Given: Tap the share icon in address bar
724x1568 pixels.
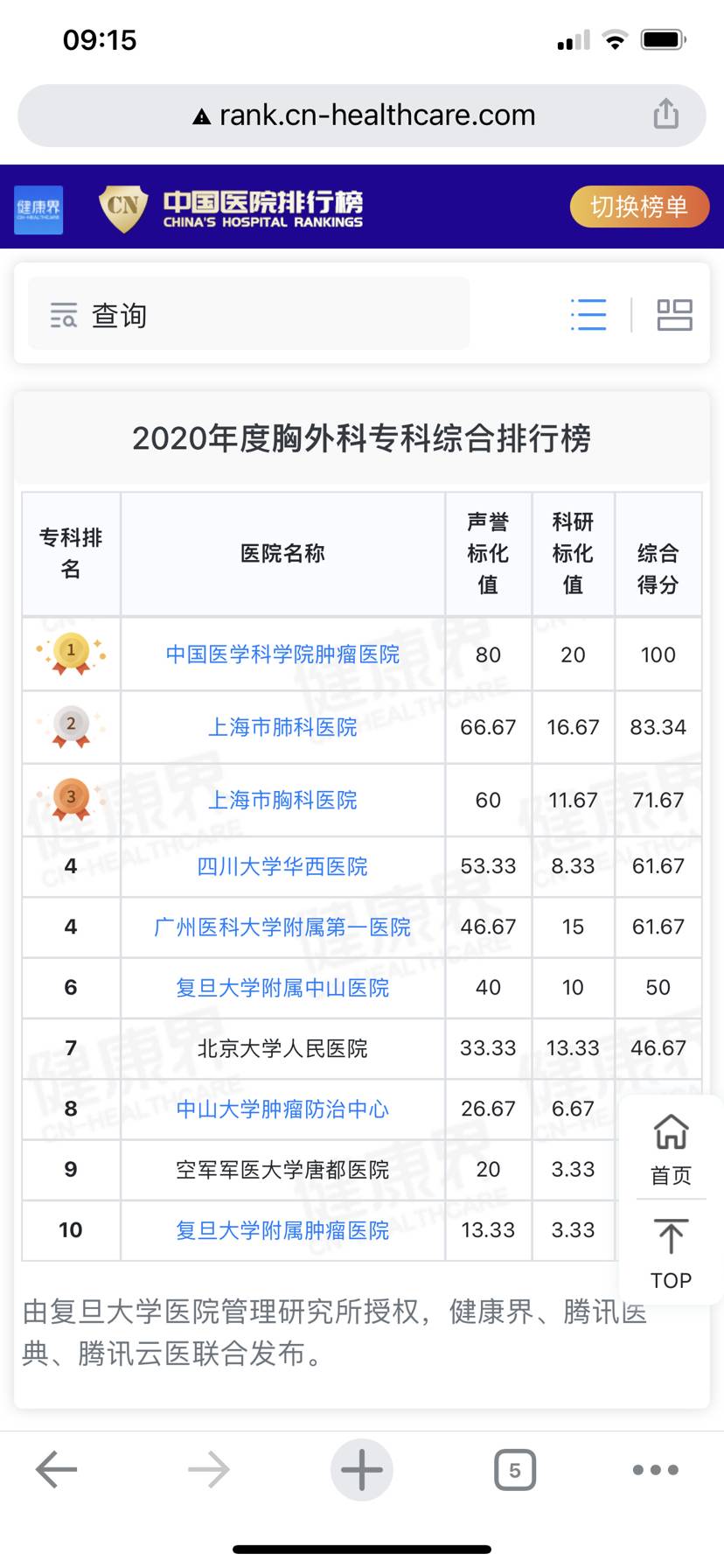Looking at the screenshot, I should [x=665, y=114].
